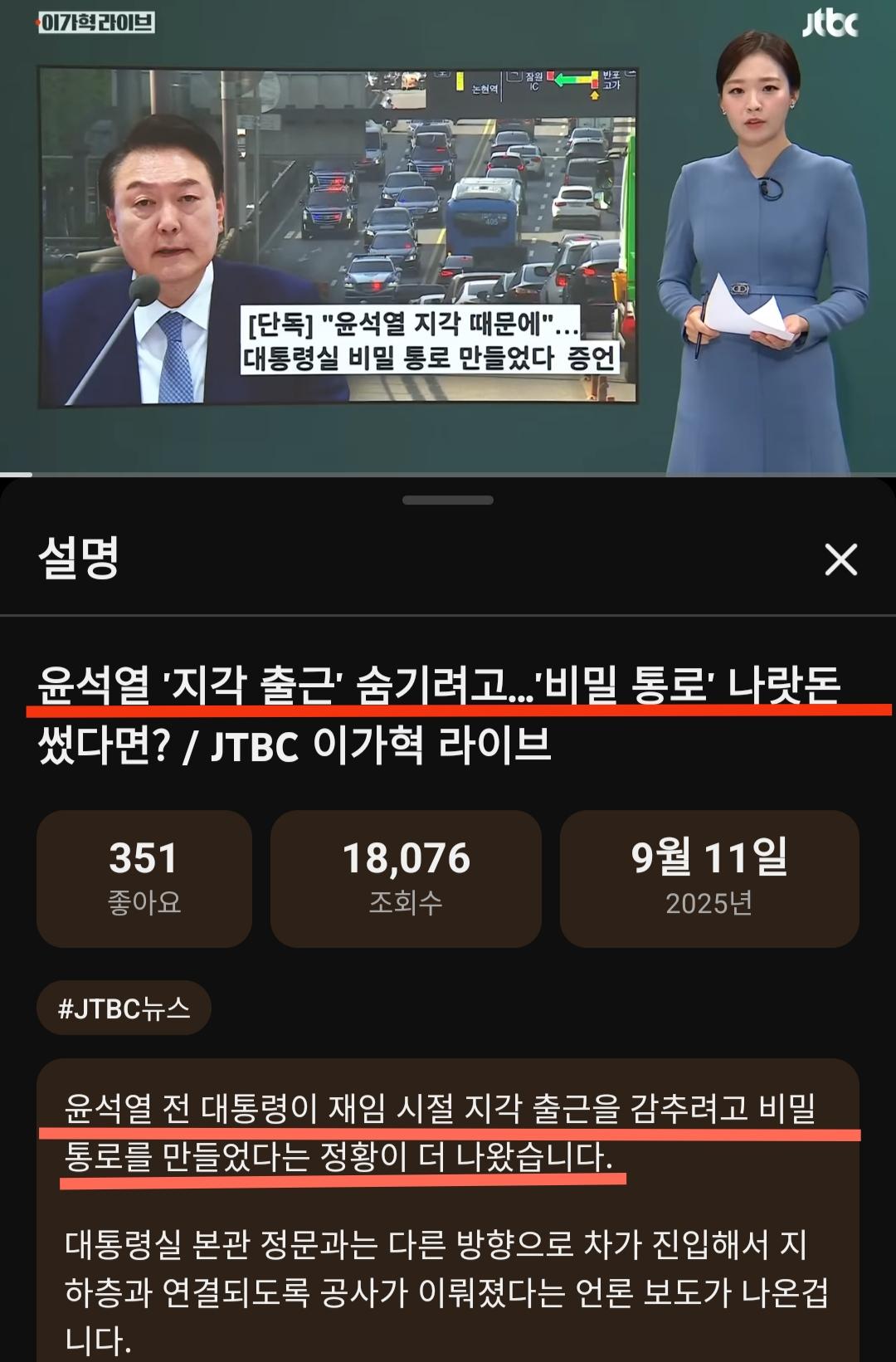Screen dimensions: 896x1362
Task: Open the #JTBC뉴스 hashtag chip
Action: [124, 1008]
